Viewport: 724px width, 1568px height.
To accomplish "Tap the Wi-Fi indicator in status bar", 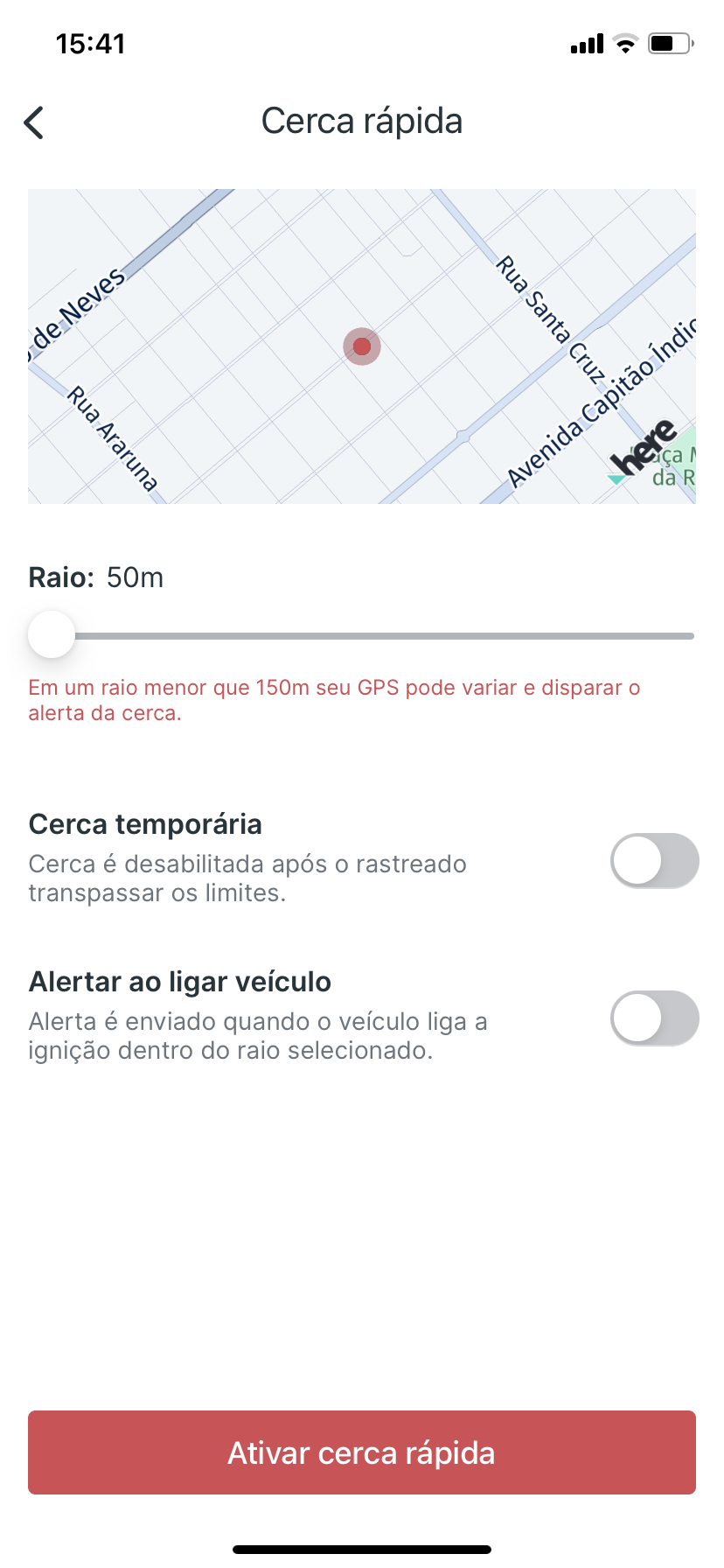I will tap(625, 42).
